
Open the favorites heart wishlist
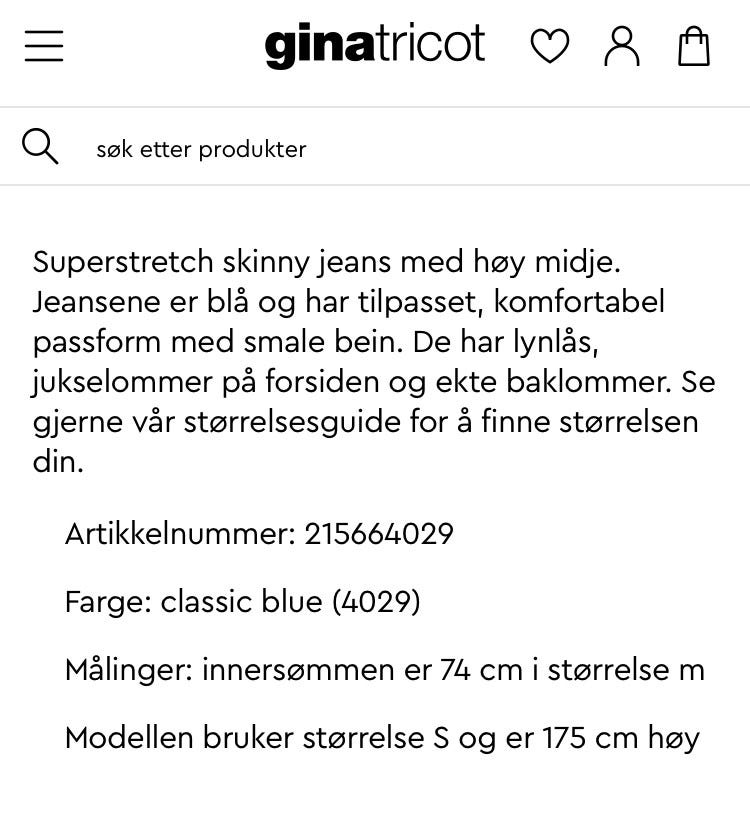tap(549, 46)
